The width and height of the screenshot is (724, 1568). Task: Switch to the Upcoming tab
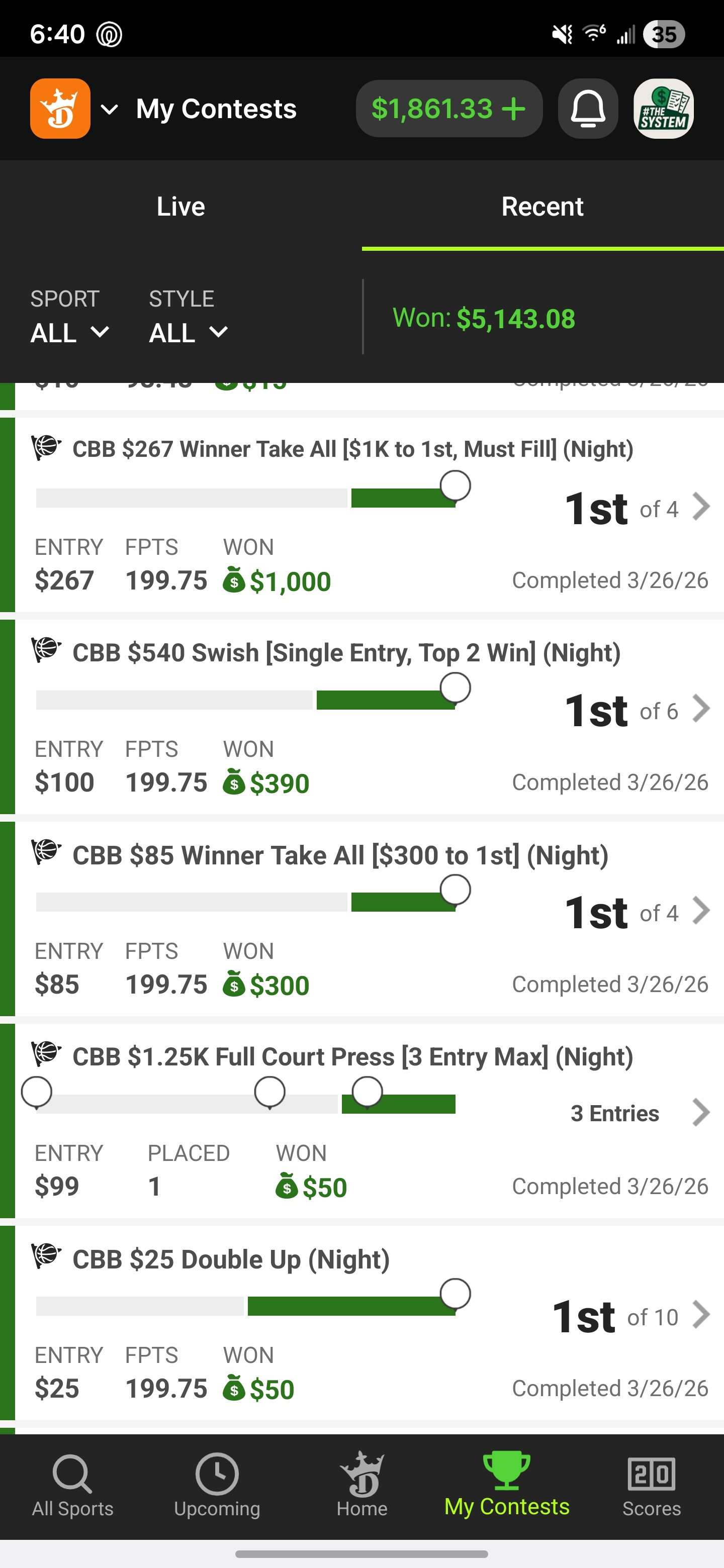217,1487
